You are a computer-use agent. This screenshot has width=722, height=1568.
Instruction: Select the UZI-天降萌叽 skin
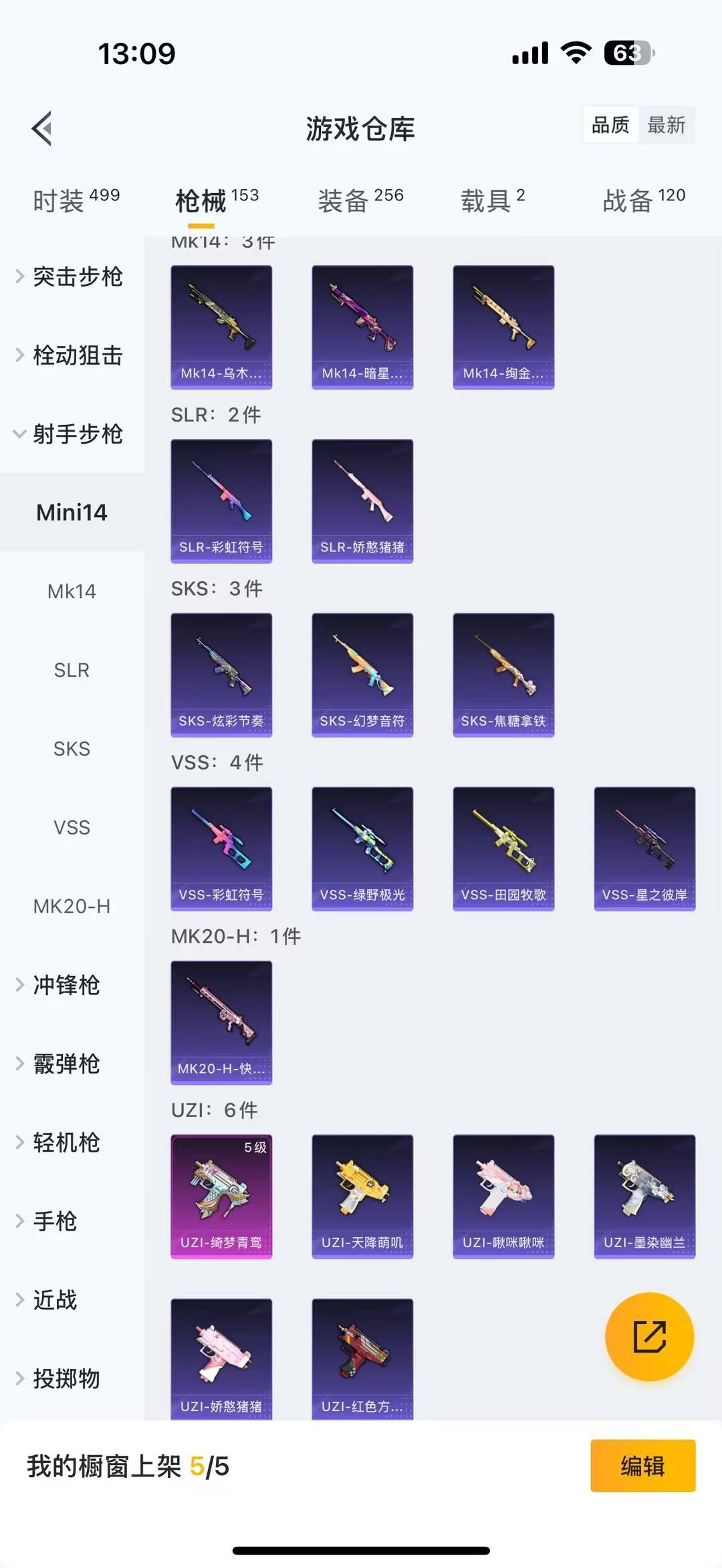[x=362, y=1196]
